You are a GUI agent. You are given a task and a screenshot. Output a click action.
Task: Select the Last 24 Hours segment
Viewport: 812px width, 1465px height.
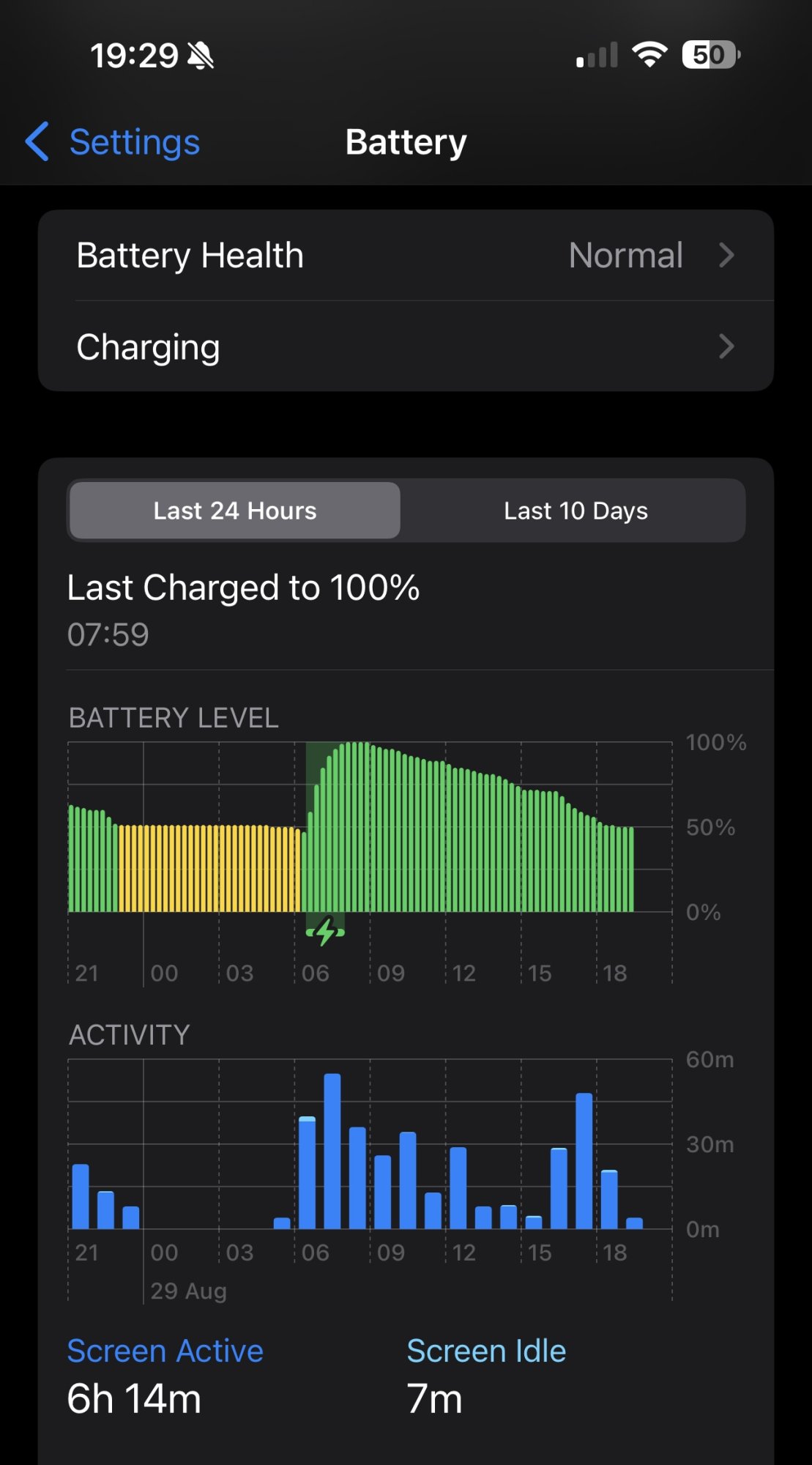pyautogui.click(x=235, y=511)
